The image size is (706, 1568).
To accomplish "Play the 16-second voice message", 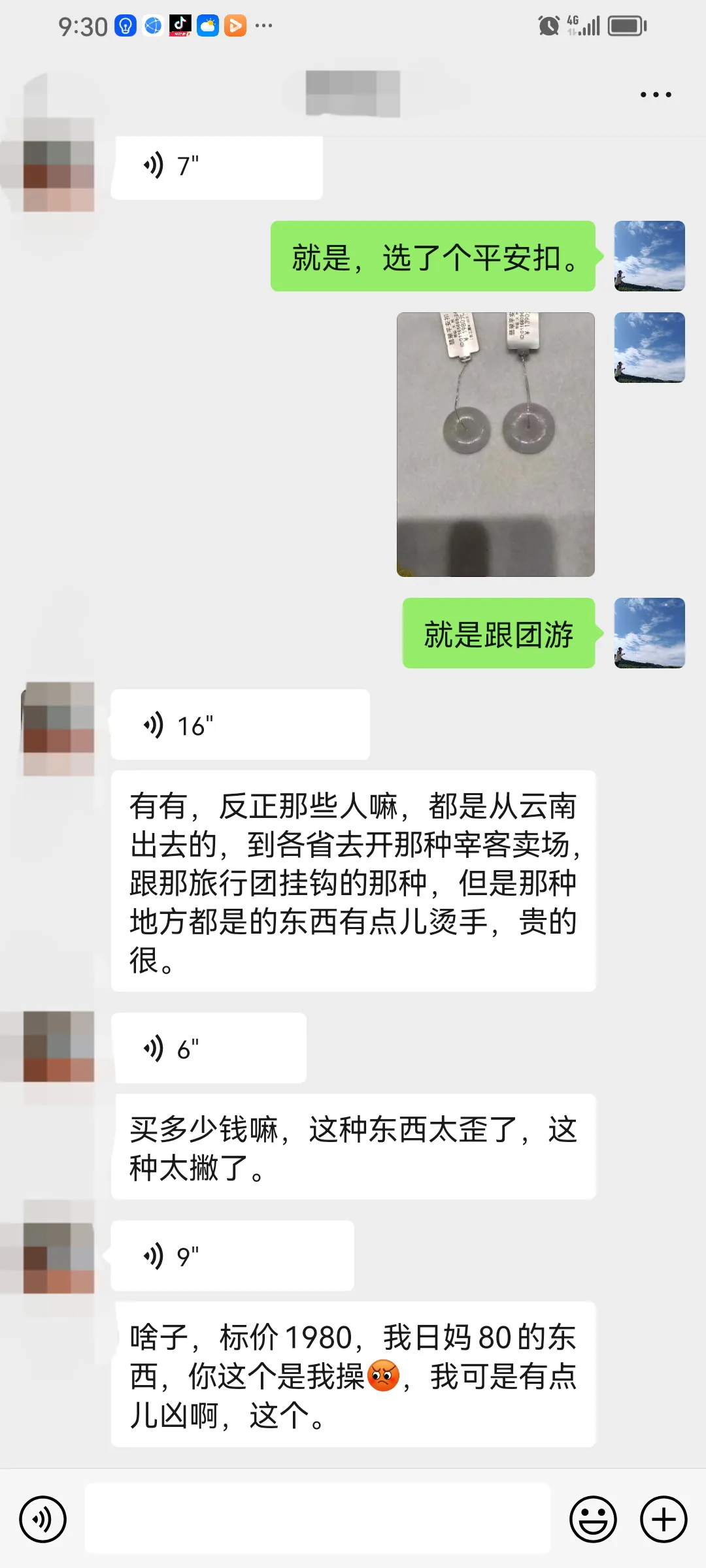I will pos(239,725).
